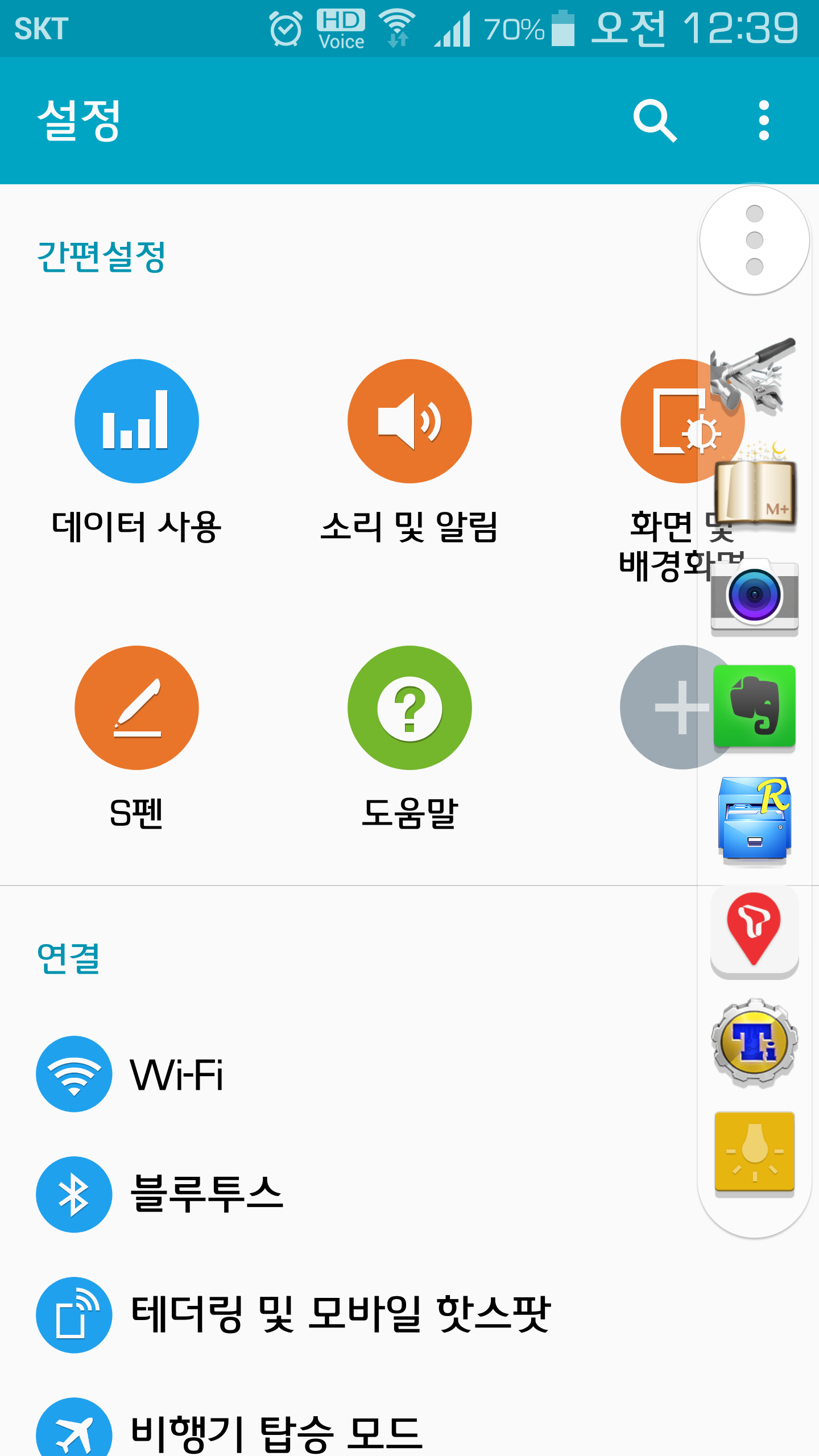Image resolution: width=819 pixels, height=1456 pixels.
Task: Open 테더링 및 모바일 핫스팟
Action: 340,1314
